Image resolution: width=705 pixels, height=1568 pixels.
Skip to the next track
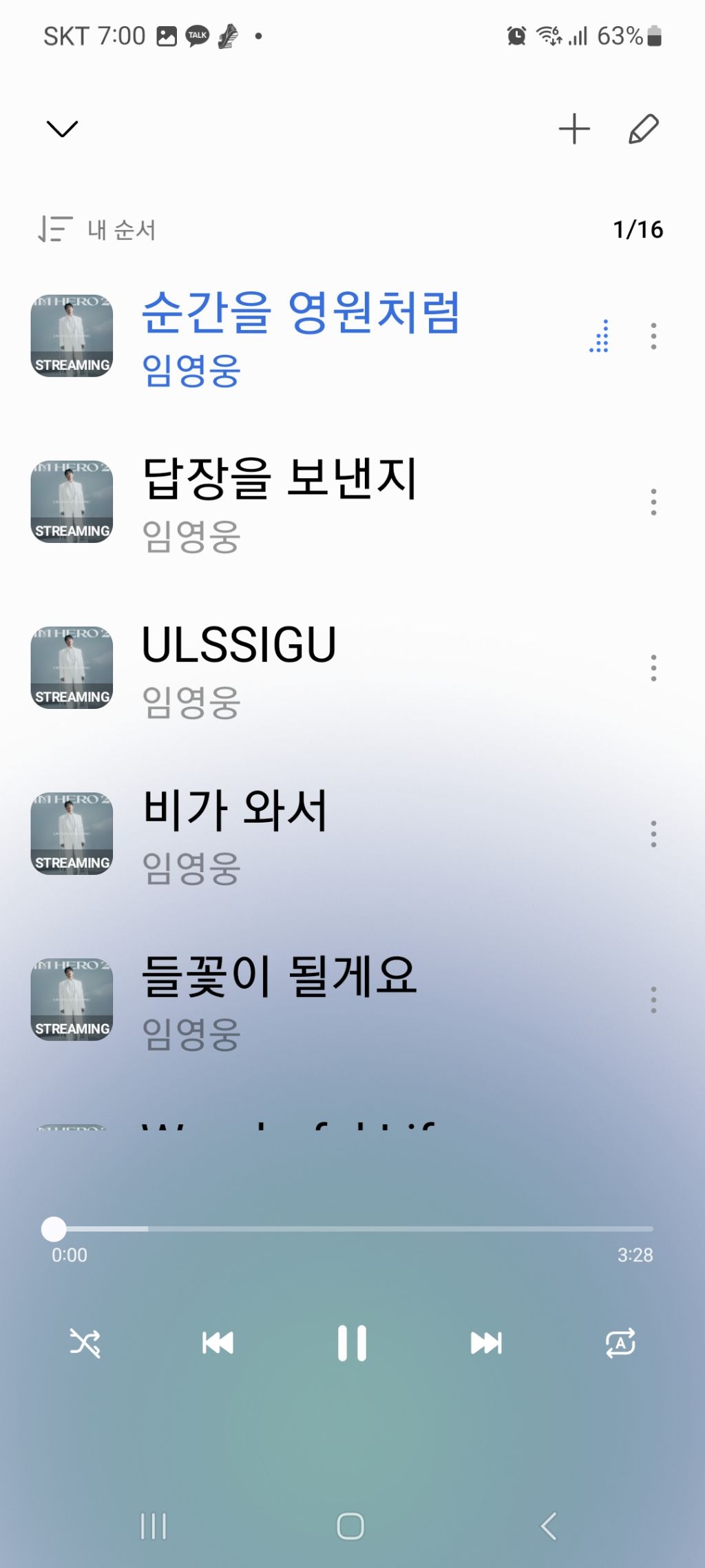(x=486, y=1343)
